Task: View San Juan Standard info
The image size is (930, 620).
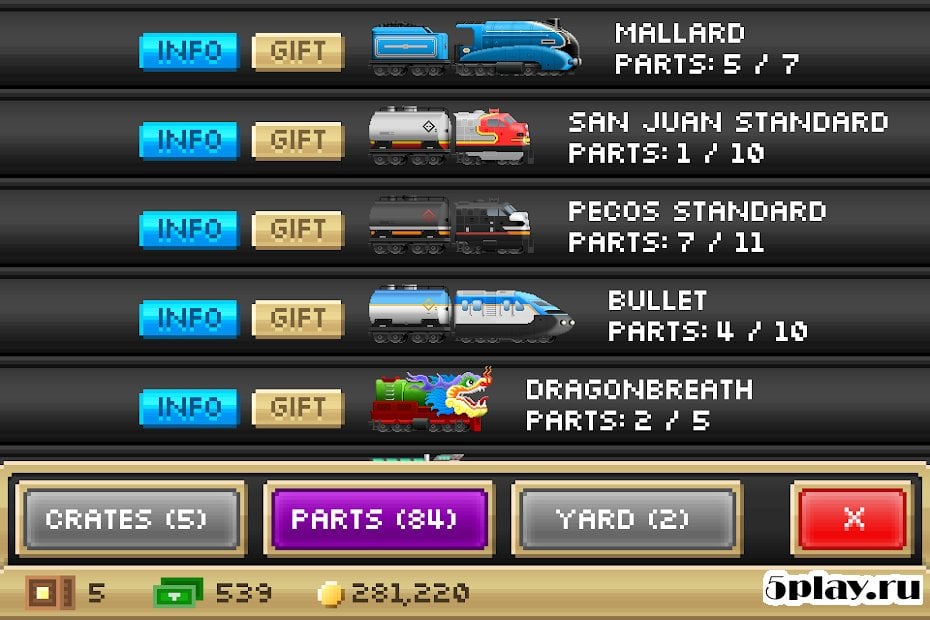Action: pyautogui.click(x=188, y=141)
